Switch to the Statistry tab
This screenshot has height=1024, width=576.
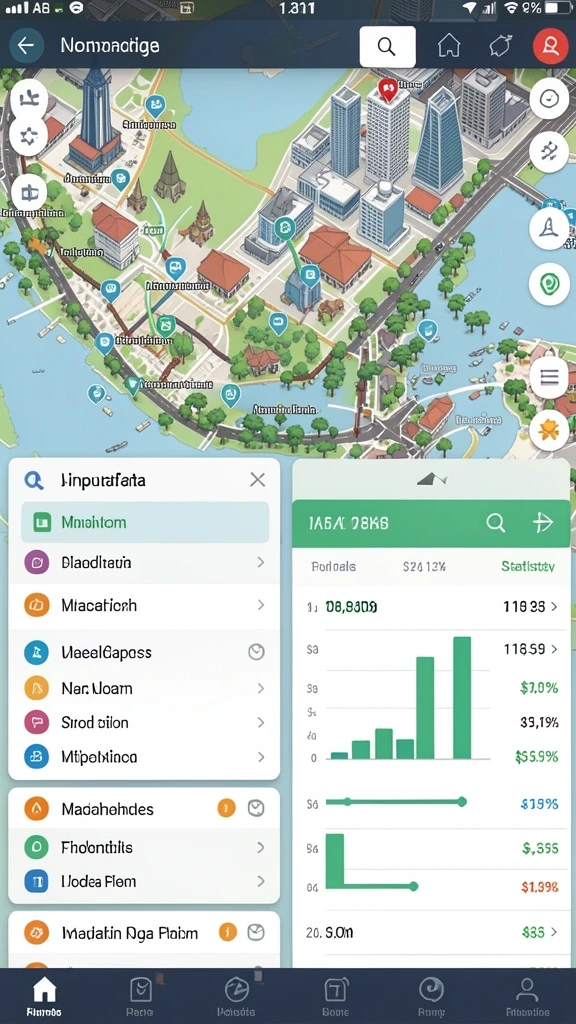tap(528, 566)
